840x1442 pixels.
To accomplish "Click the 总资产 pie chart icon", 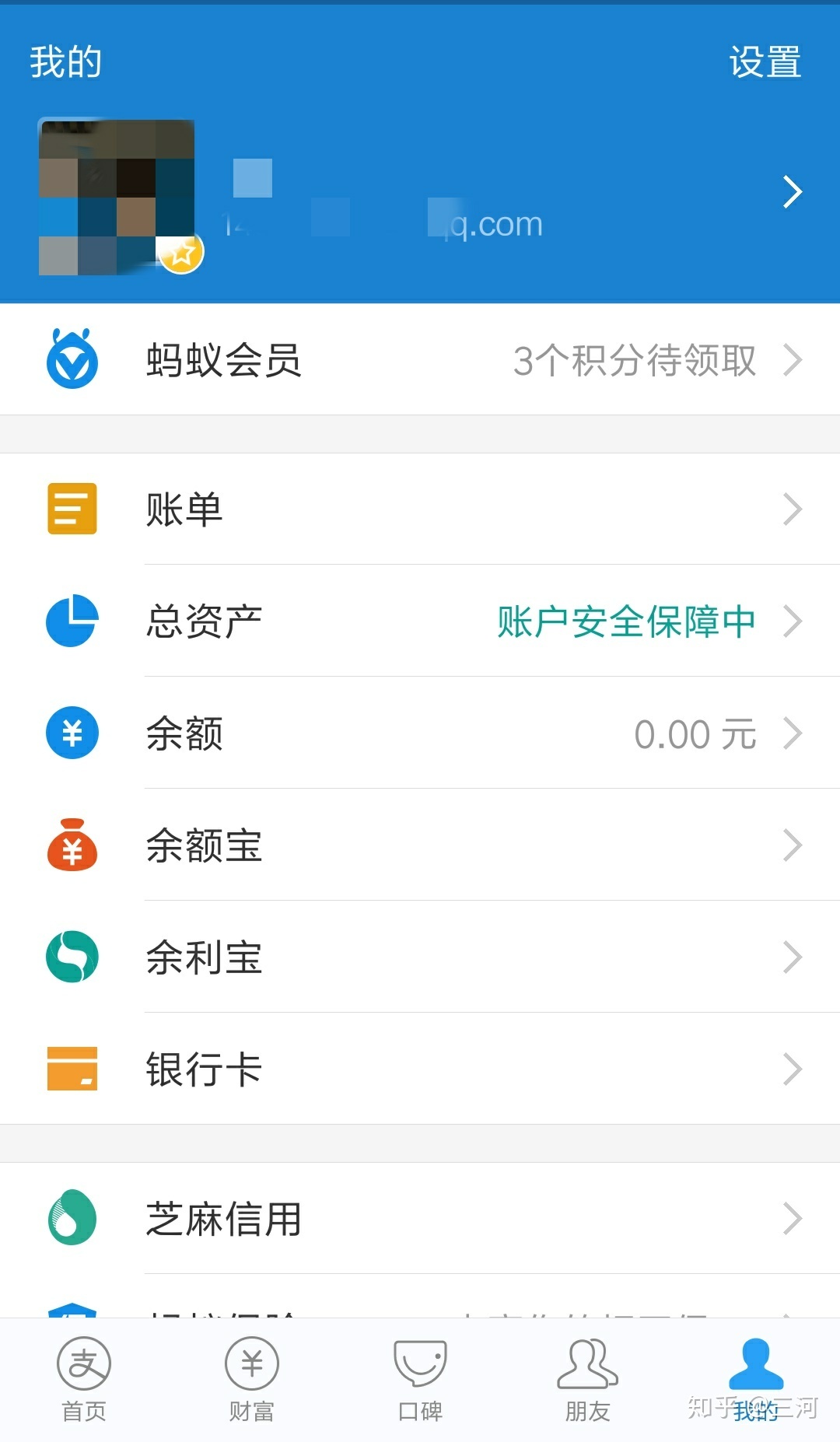I will coord(71,621).
